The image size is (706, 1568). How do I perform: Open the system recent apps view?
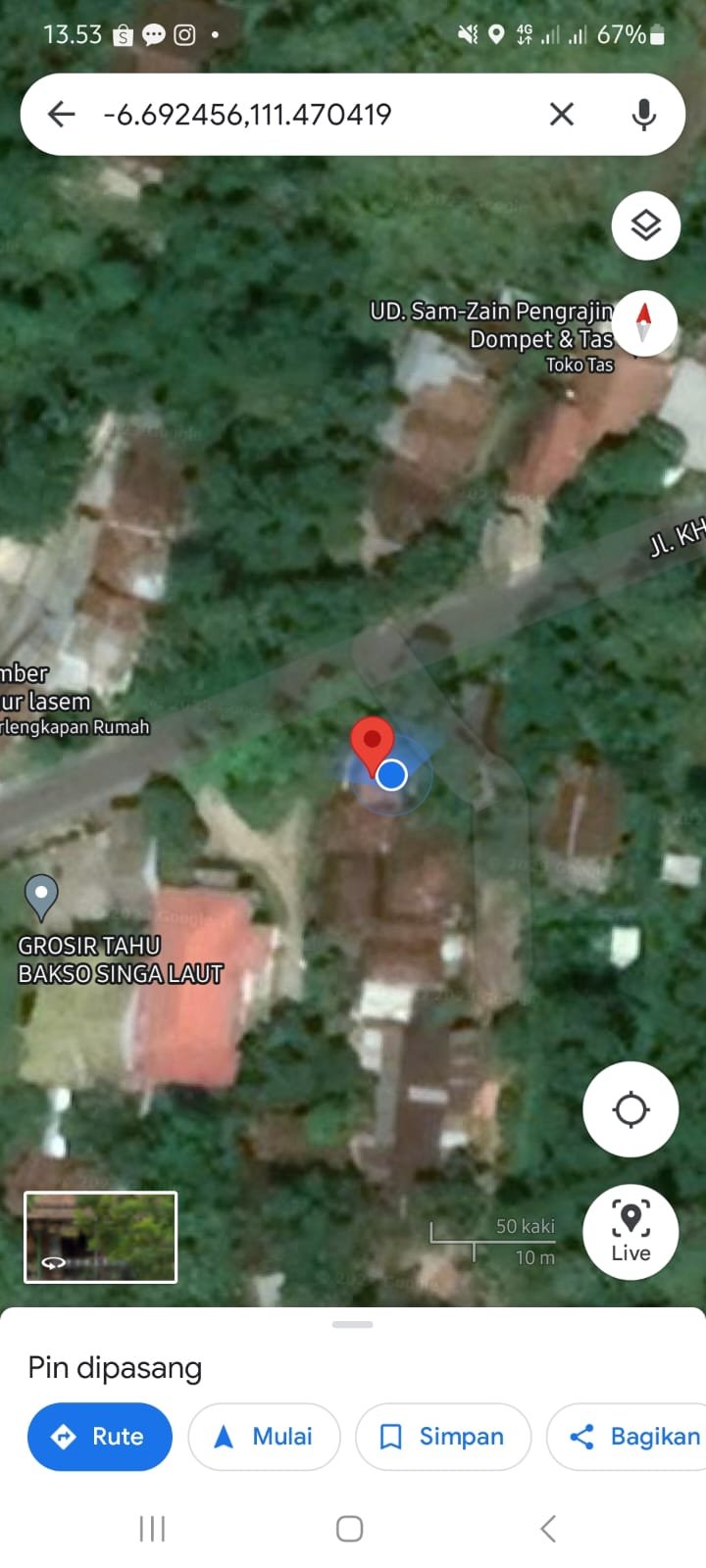[152, 1529]
